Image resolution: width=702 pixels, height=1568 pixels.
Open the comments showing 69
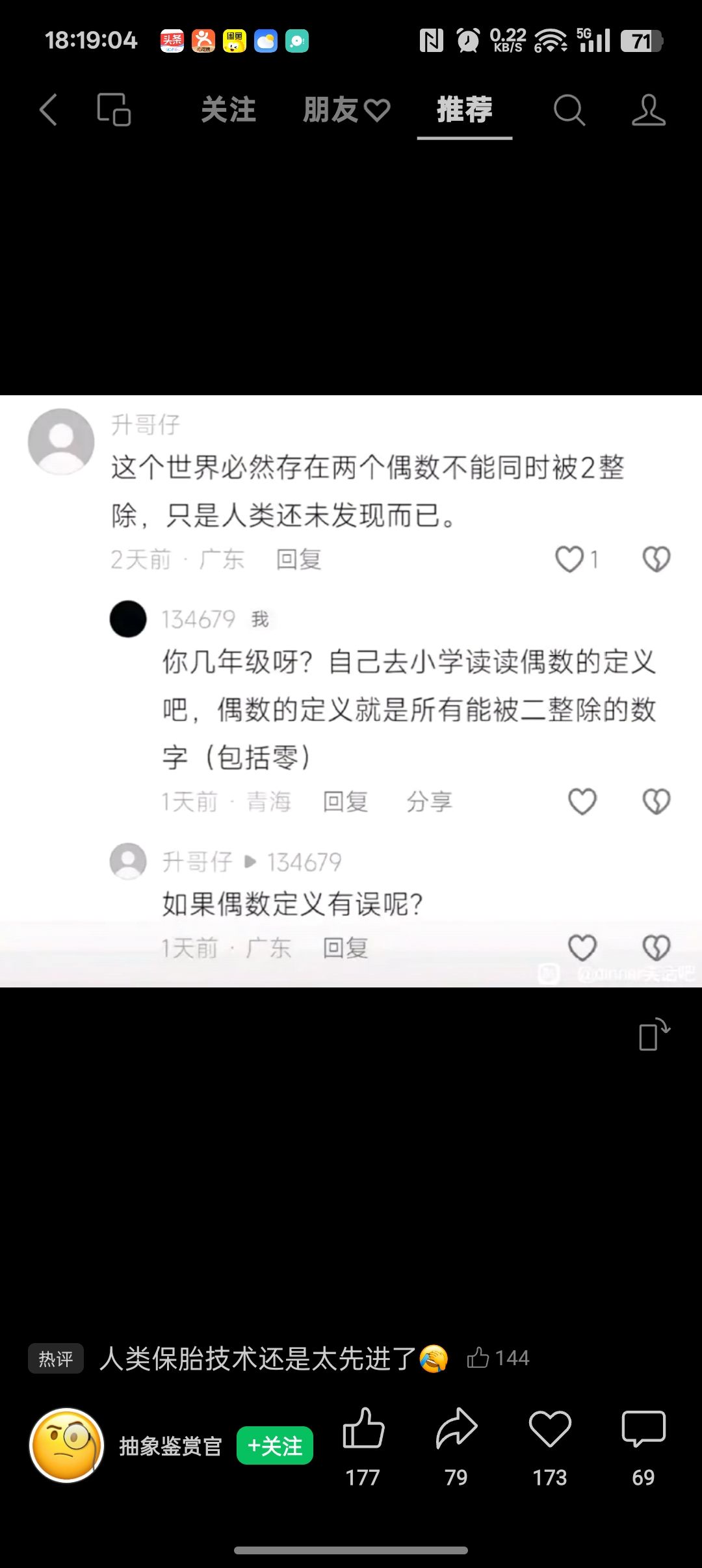643,1429
